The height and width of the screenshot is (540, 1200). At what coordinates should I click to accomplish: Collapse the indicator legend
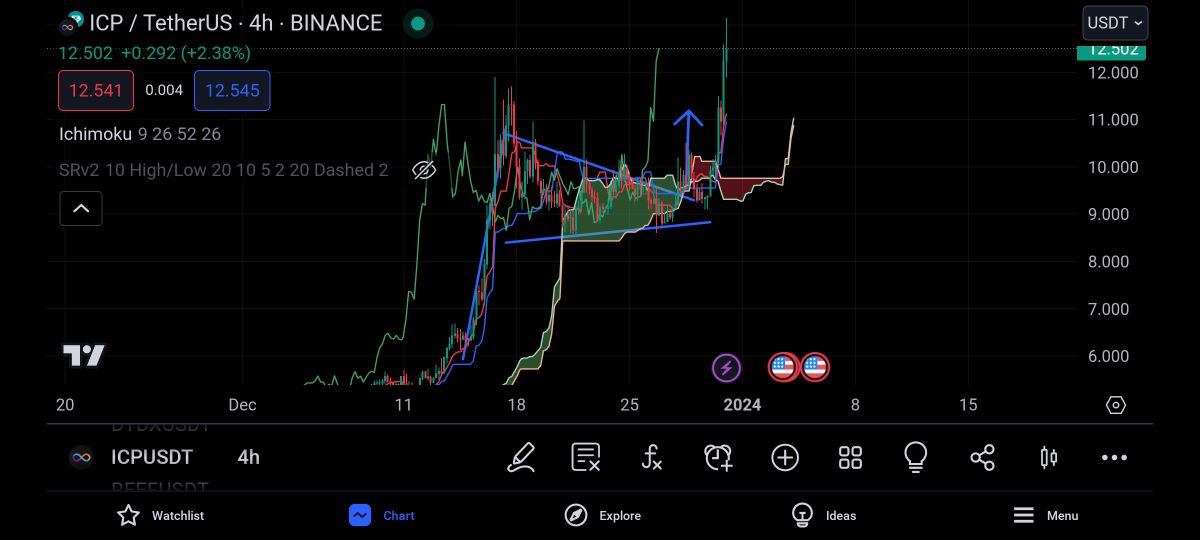(81, 209)
